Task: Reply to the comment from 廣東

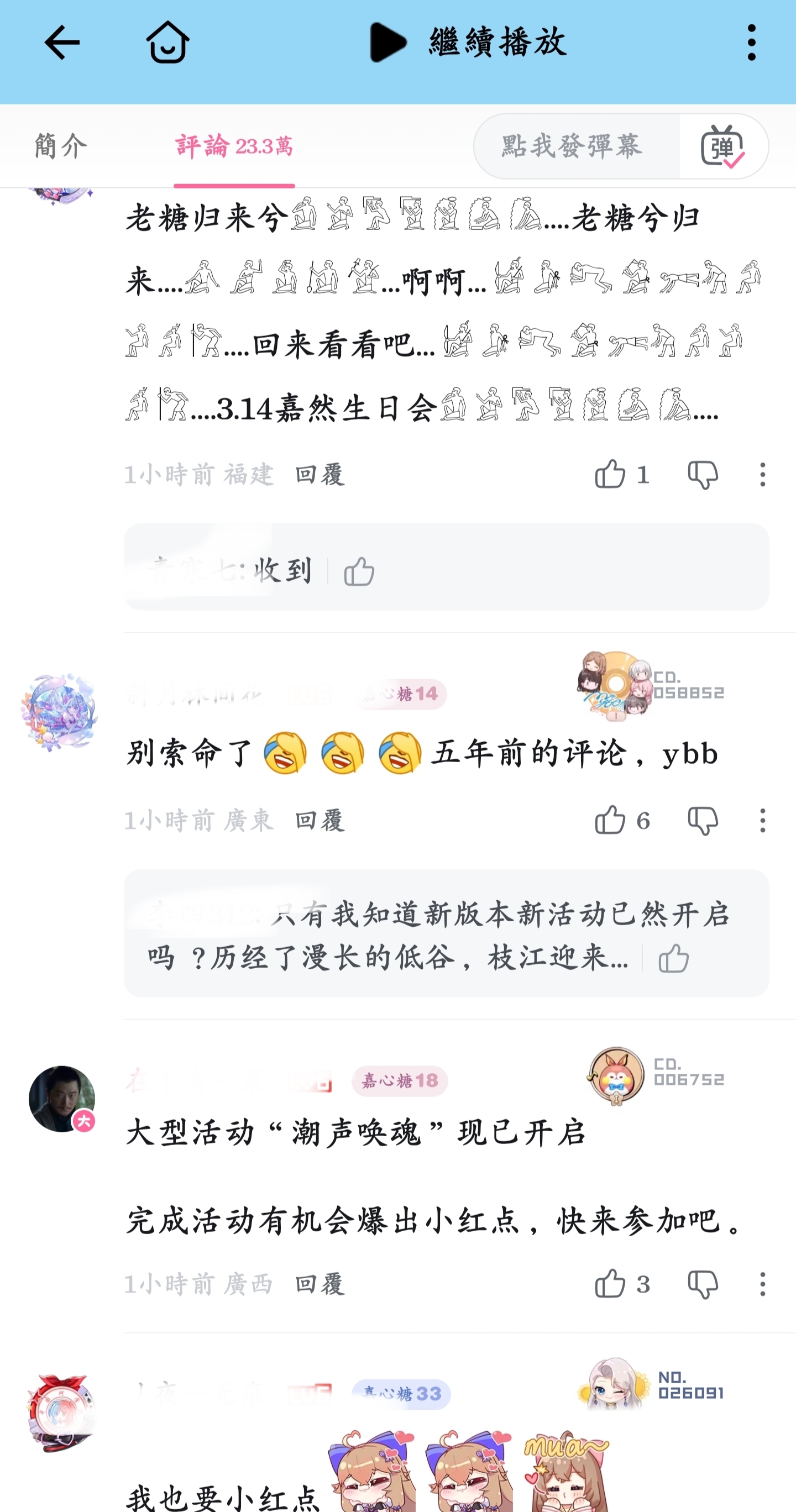Action: click(x=320, y=820)
